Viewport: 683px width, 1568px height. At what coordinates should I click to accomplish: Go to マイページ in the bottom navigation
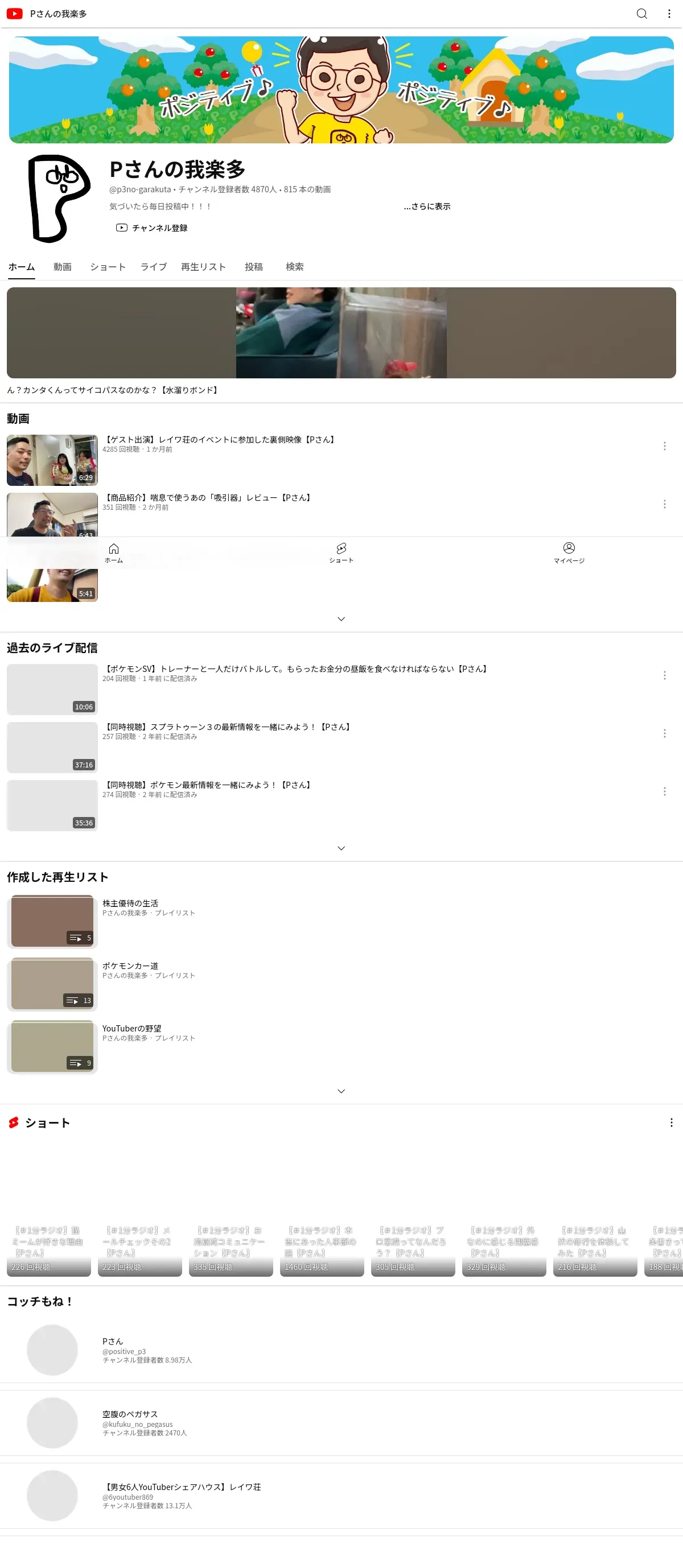pyautogui.click(x=569, y=552)
